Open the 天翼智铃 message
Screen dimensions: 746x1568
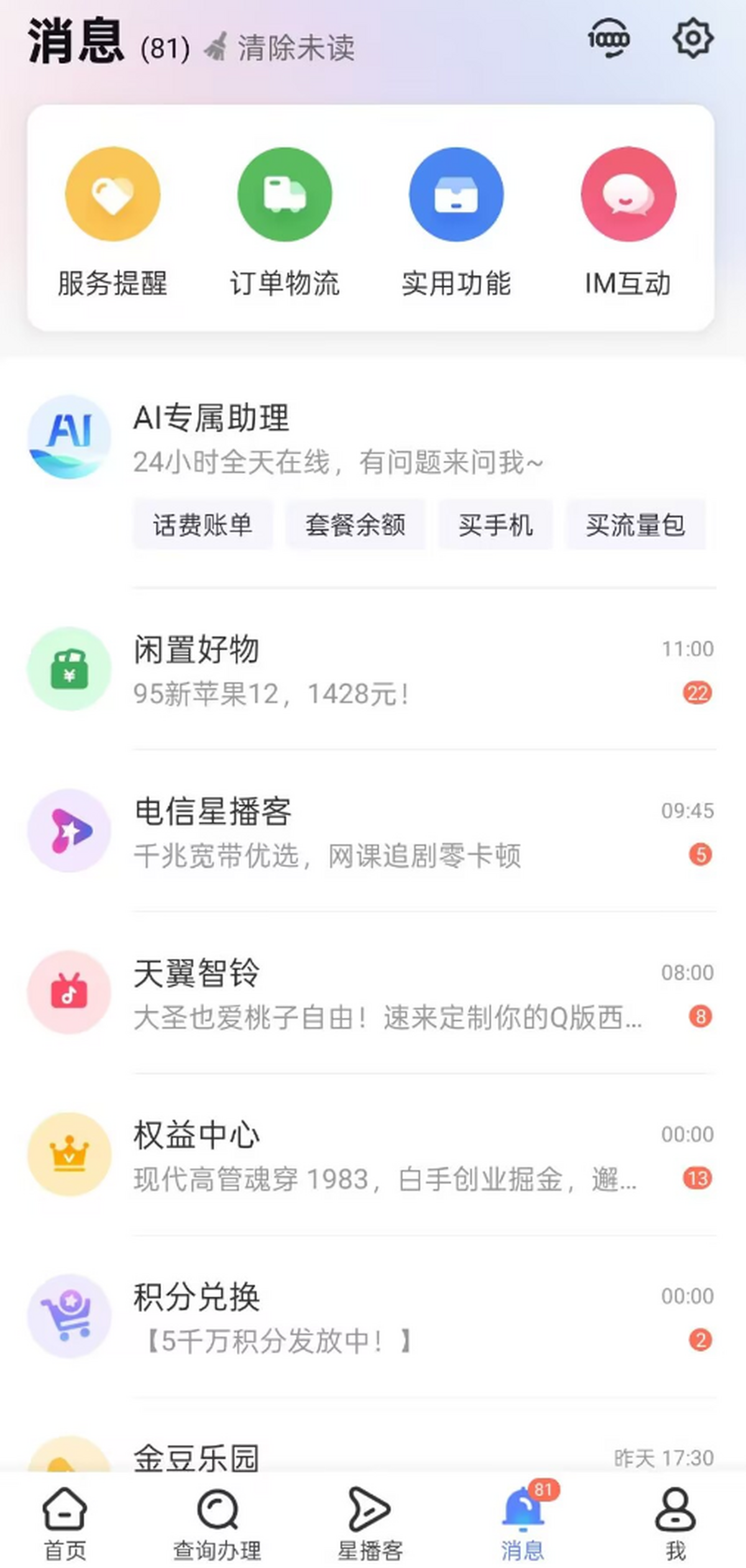tap(373, 993)
